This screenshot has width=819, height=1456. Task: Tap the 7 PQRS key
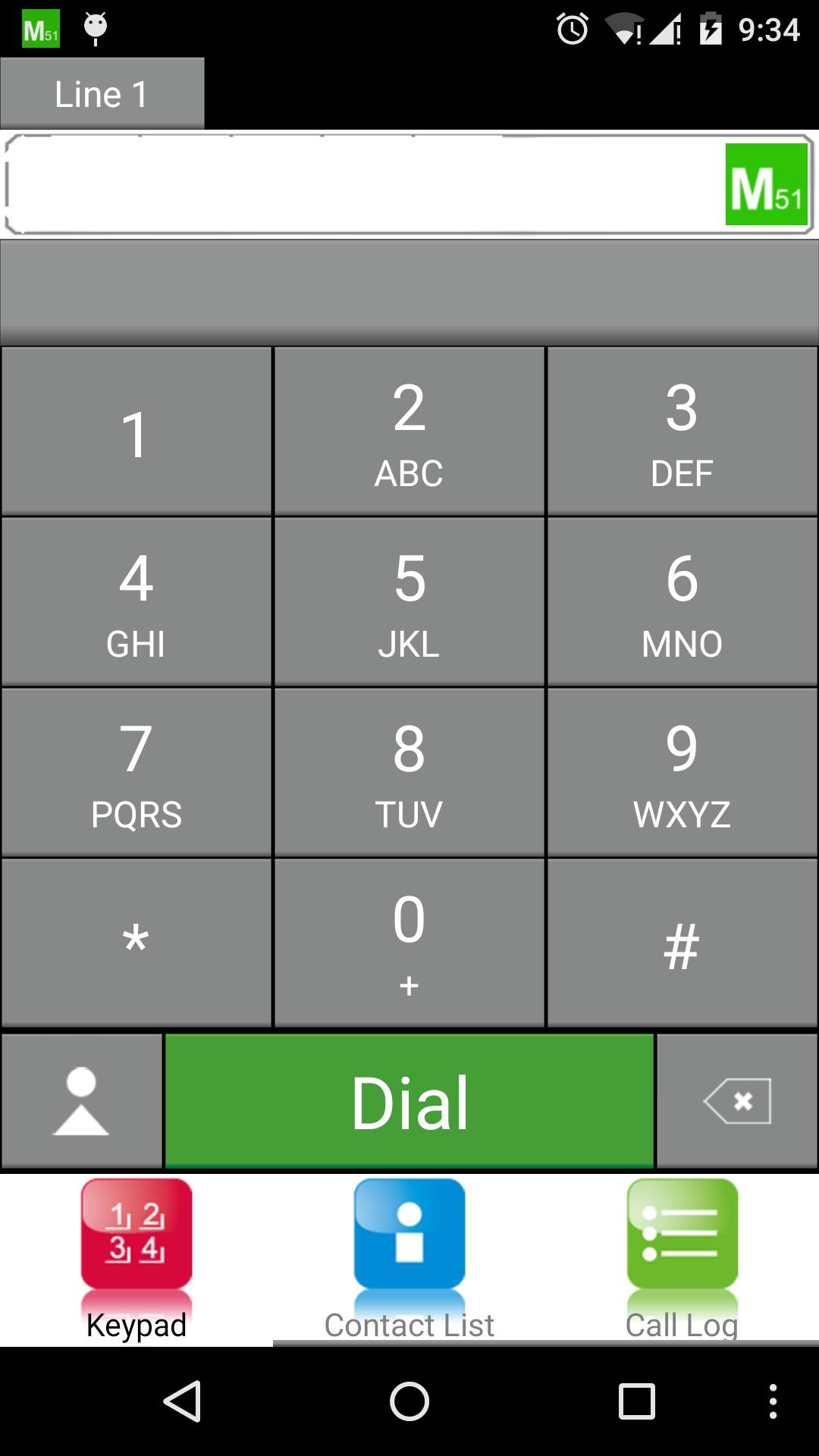(x=136, y=773)
